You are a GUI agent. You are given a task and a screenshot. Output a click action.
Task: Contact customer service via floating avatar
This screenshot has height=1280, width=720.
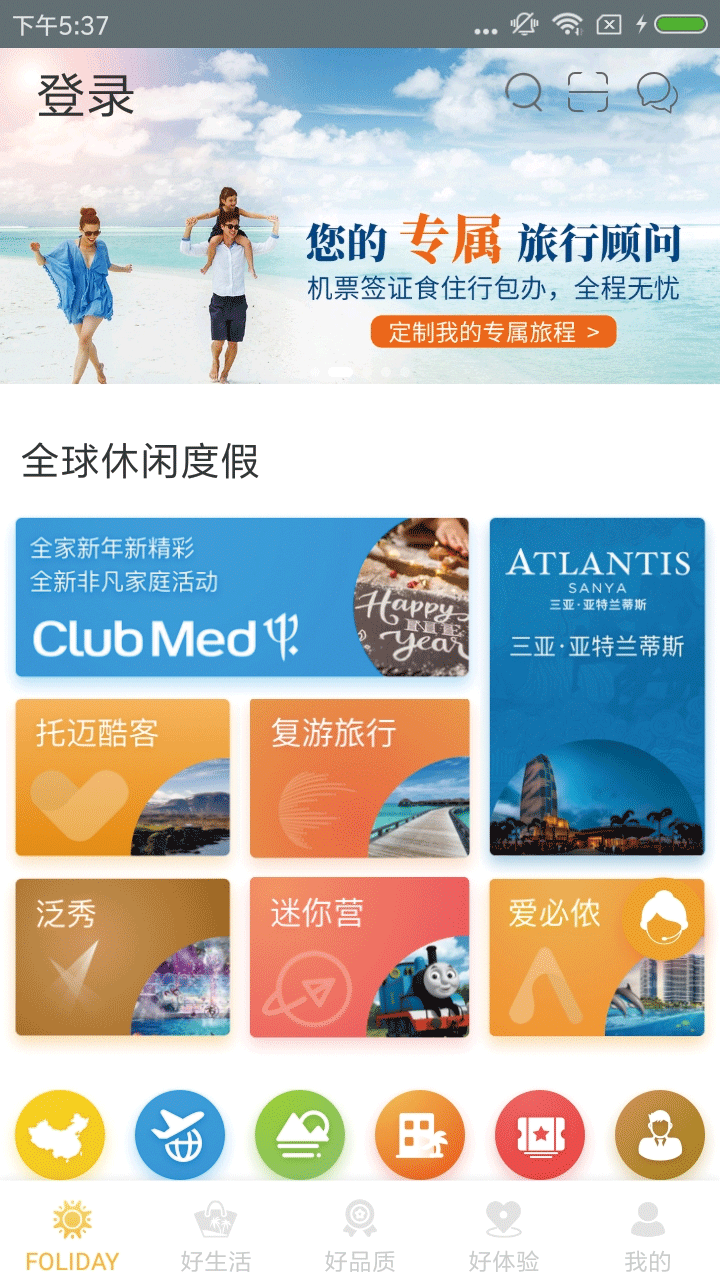[x=664, y=918]
